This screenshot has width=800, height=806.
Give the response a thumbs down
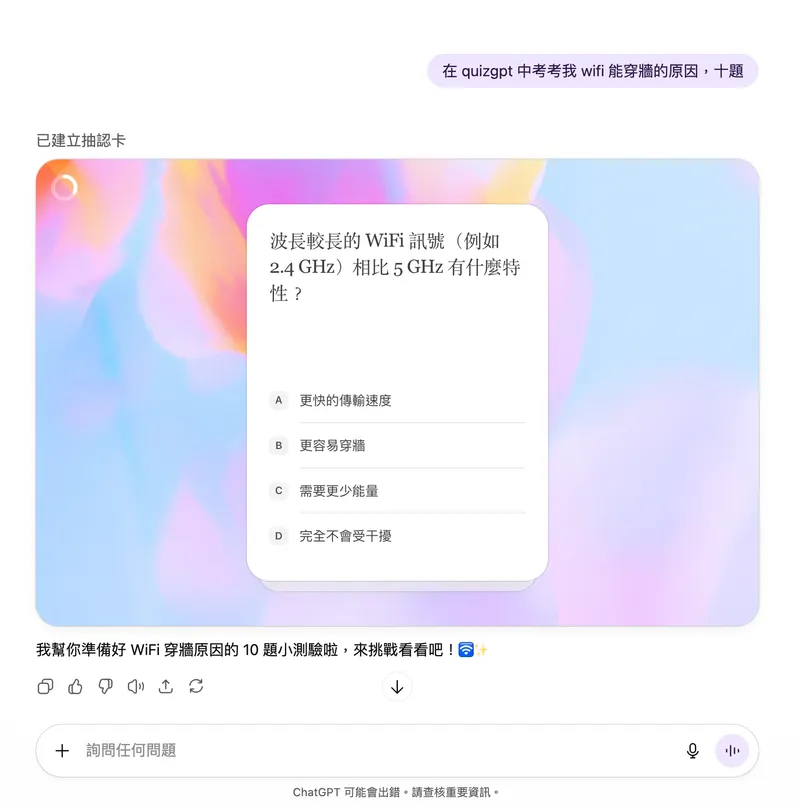[x=105, y=686]
